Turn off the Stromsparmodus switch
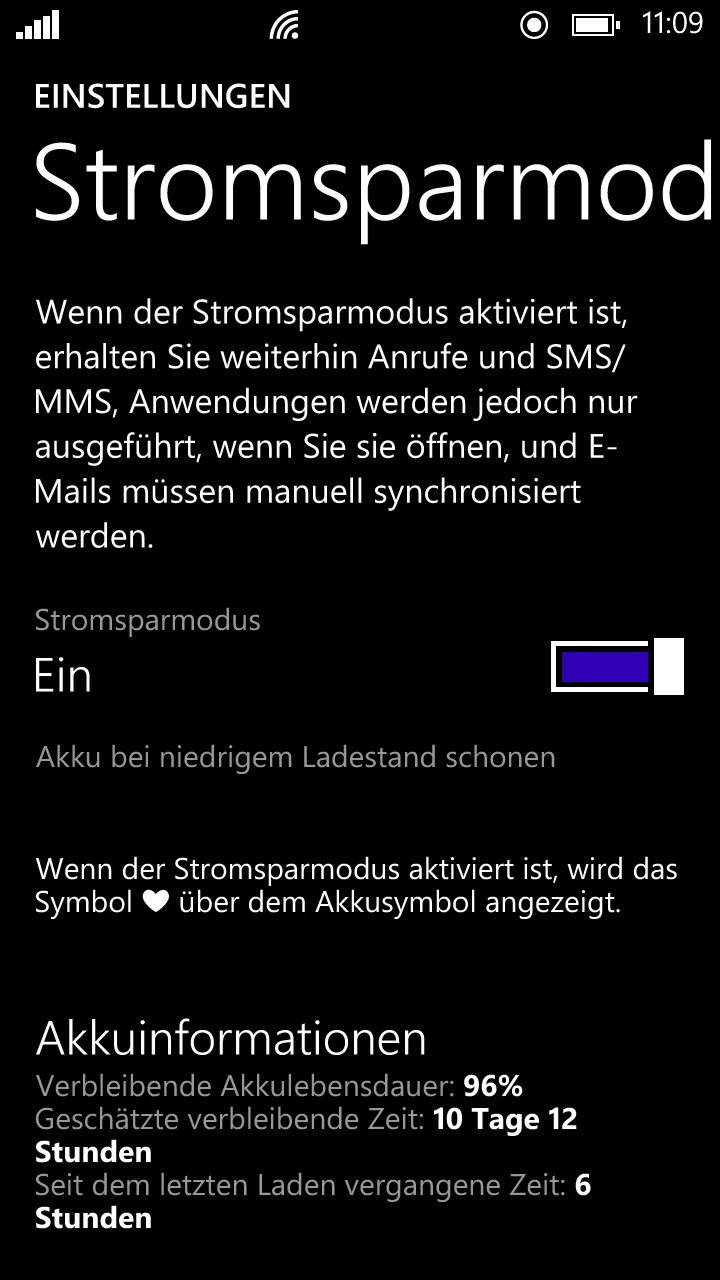 pyautogui.click(x=617, y=667)
